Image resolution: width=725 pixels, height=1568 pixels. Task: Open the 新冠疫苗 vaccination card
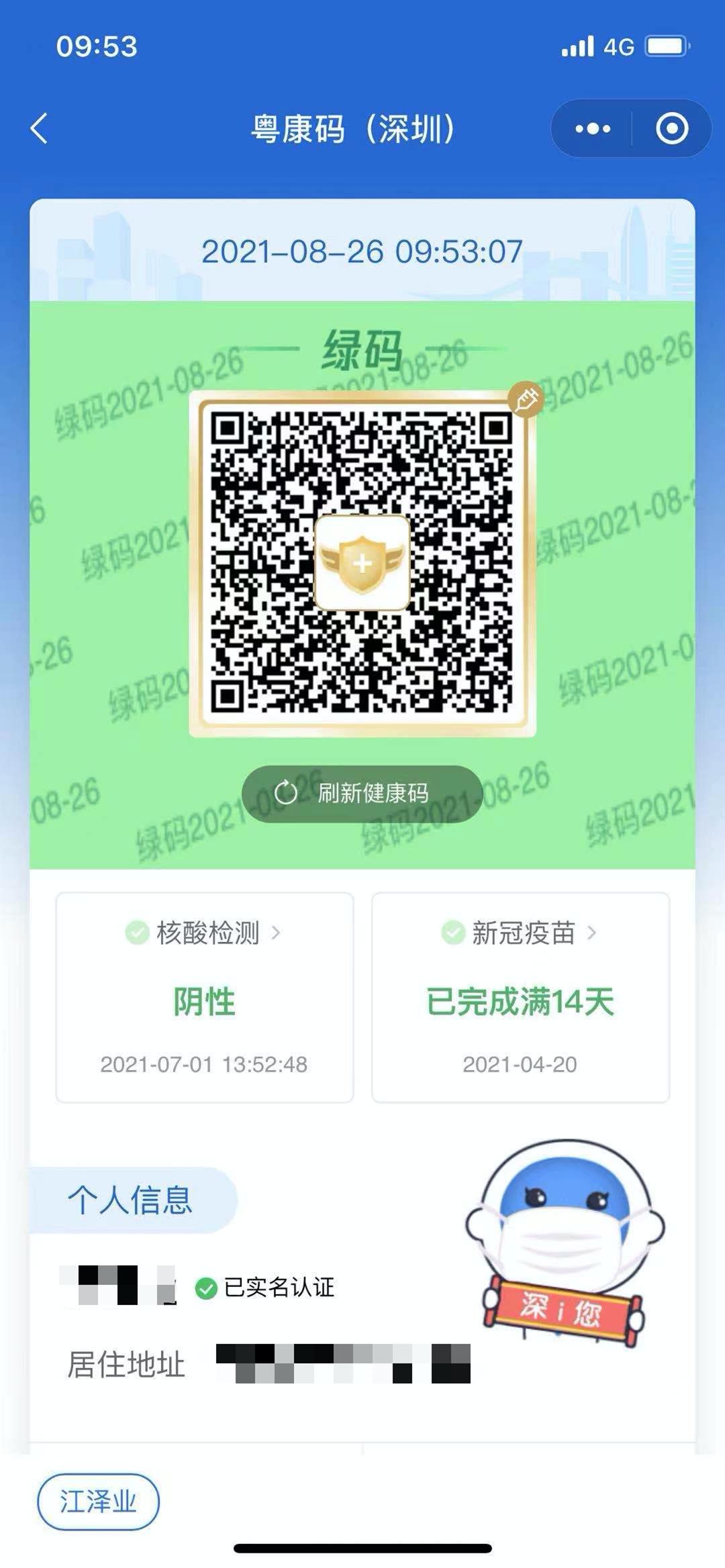(x=520, y=997)
